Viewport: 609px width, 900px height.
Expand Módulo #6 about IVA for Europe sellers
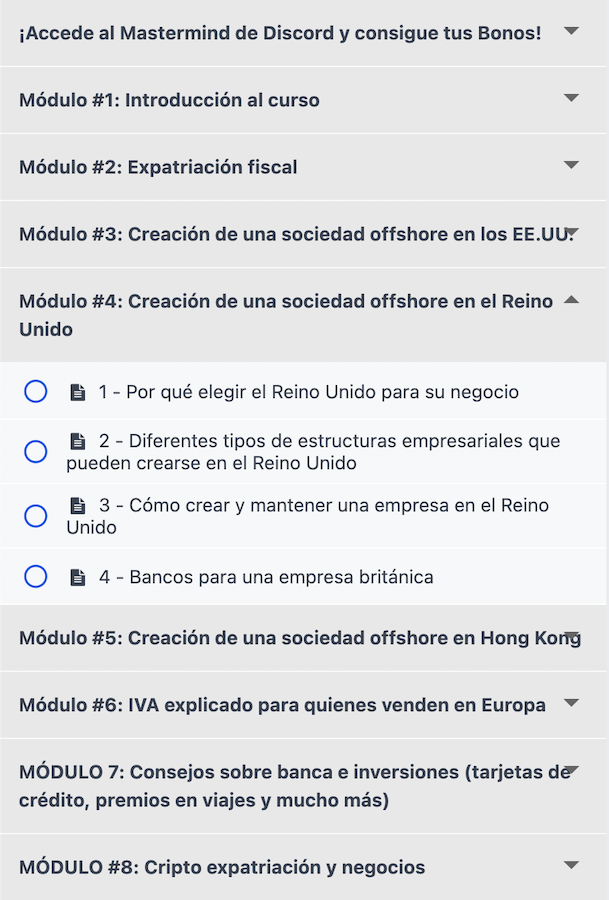[x=282, y=705]
